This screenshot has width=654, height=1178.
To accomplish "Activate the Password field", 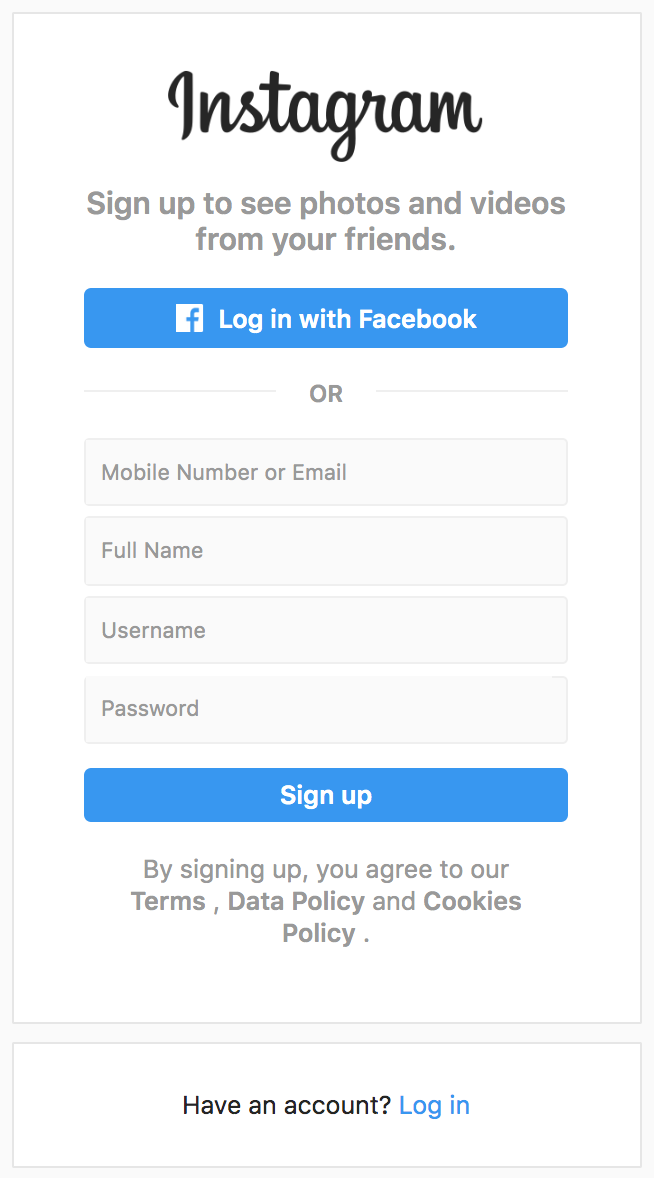I will pyautogui.click(x=326, y=709).
